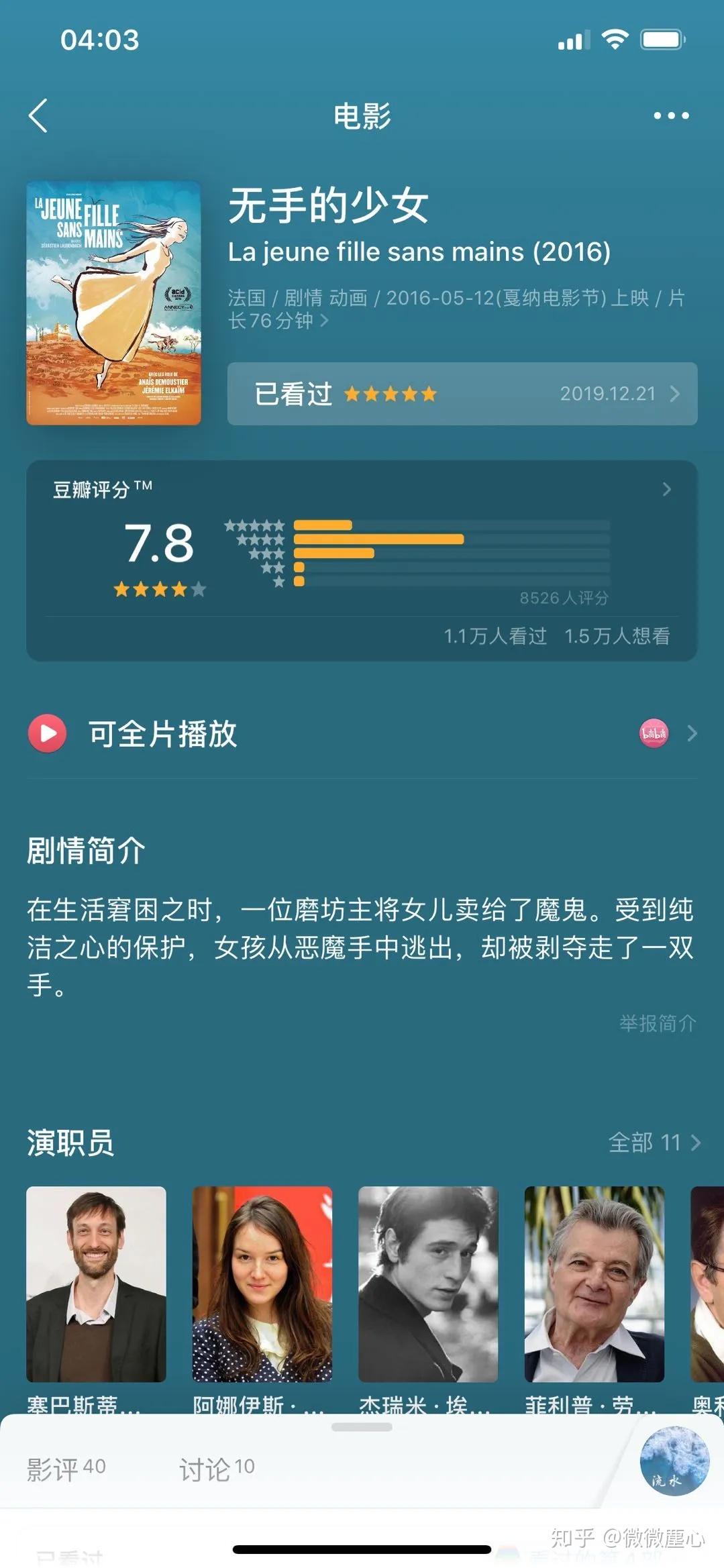The image size is (724, 1568).
Task: View all 11 cast and crew members
Action: (x=654, y=1142)
